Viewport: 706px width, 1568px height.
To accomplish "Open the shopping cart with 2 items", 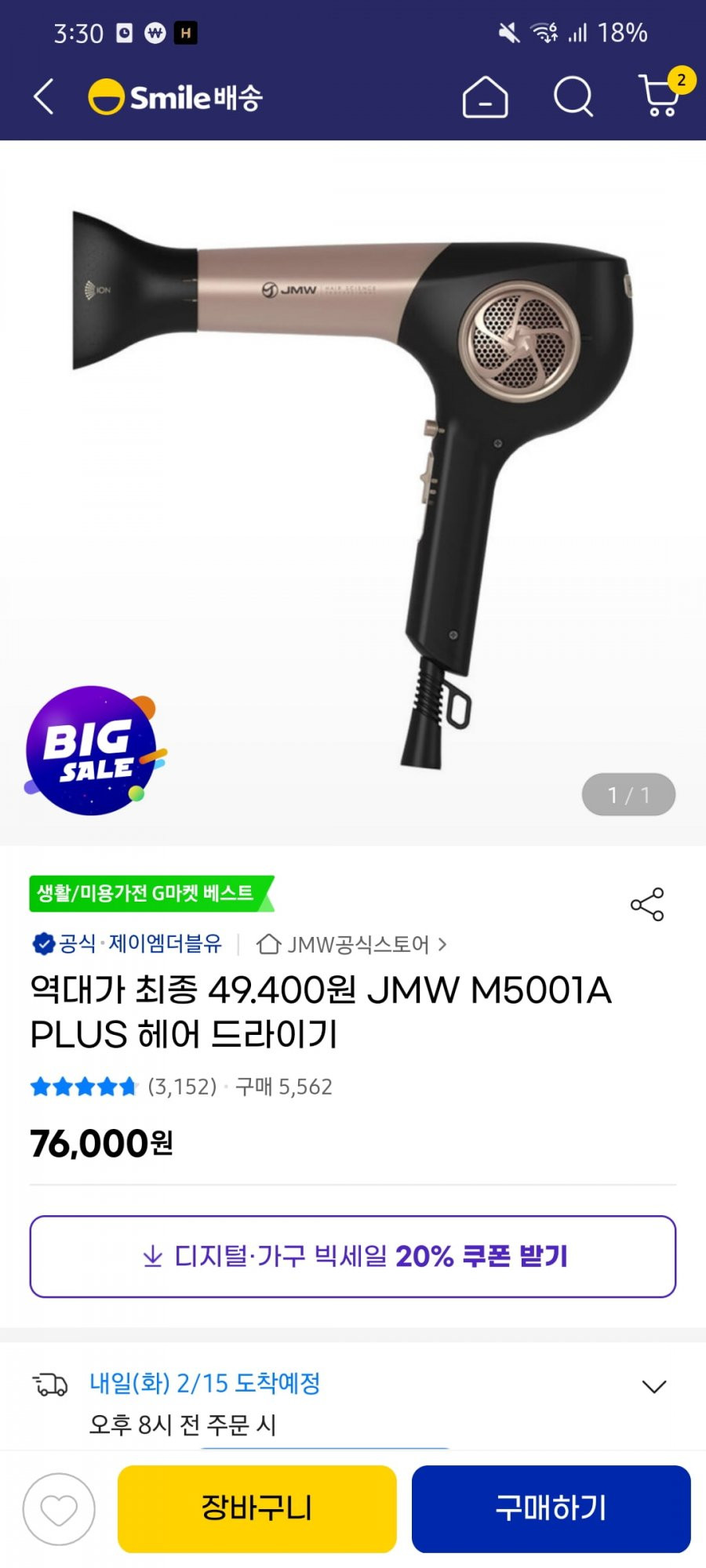I will point(661,96).
